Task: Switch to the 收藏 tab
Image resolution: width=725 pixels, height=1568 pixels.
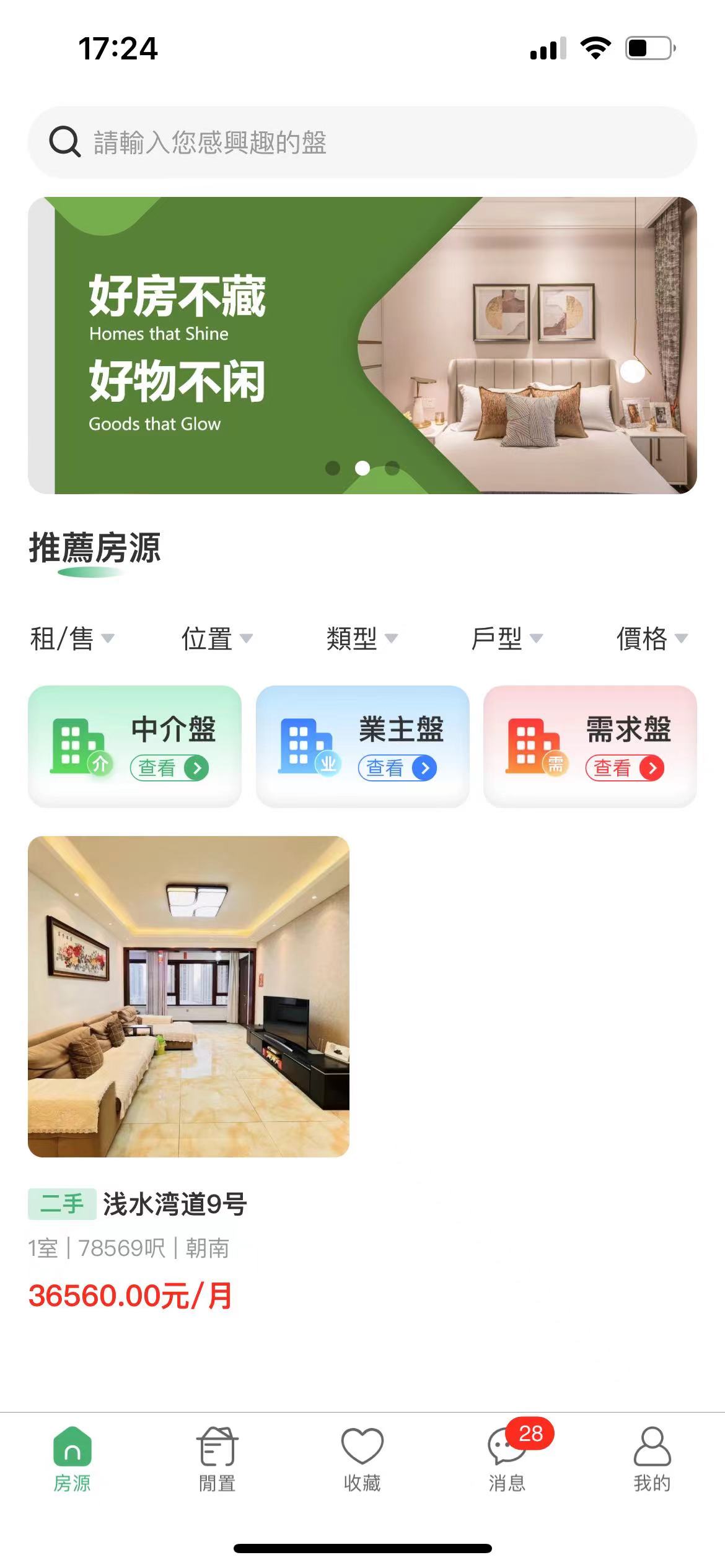Action: (362, 1459)
